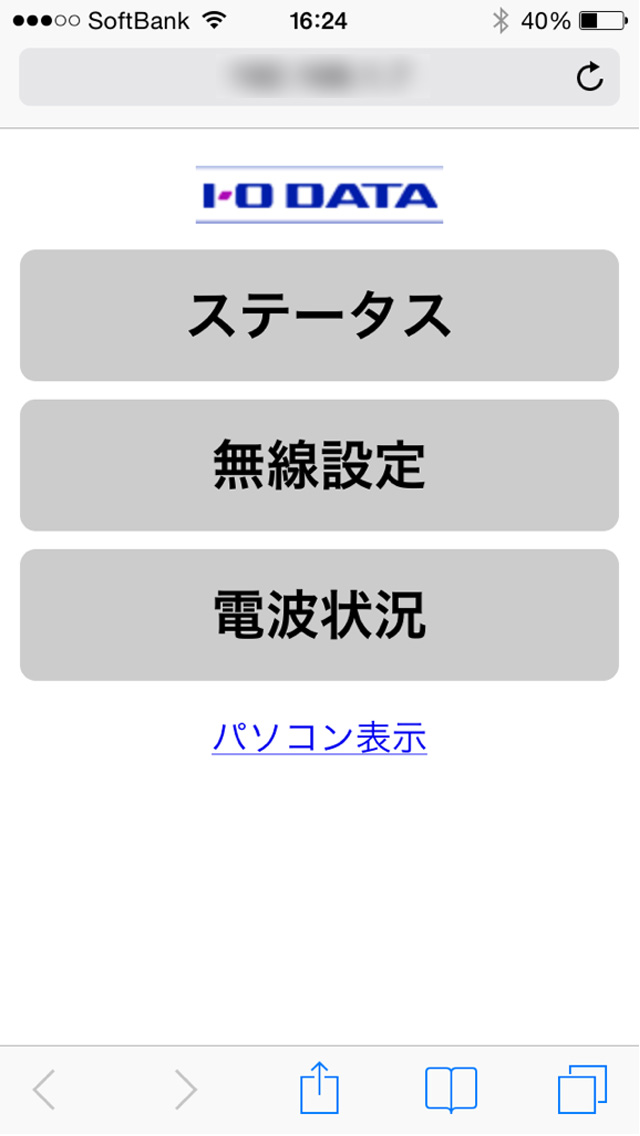Open 無線設定 wireless settings
The image size is (640, 1136).
click(319, 465)
